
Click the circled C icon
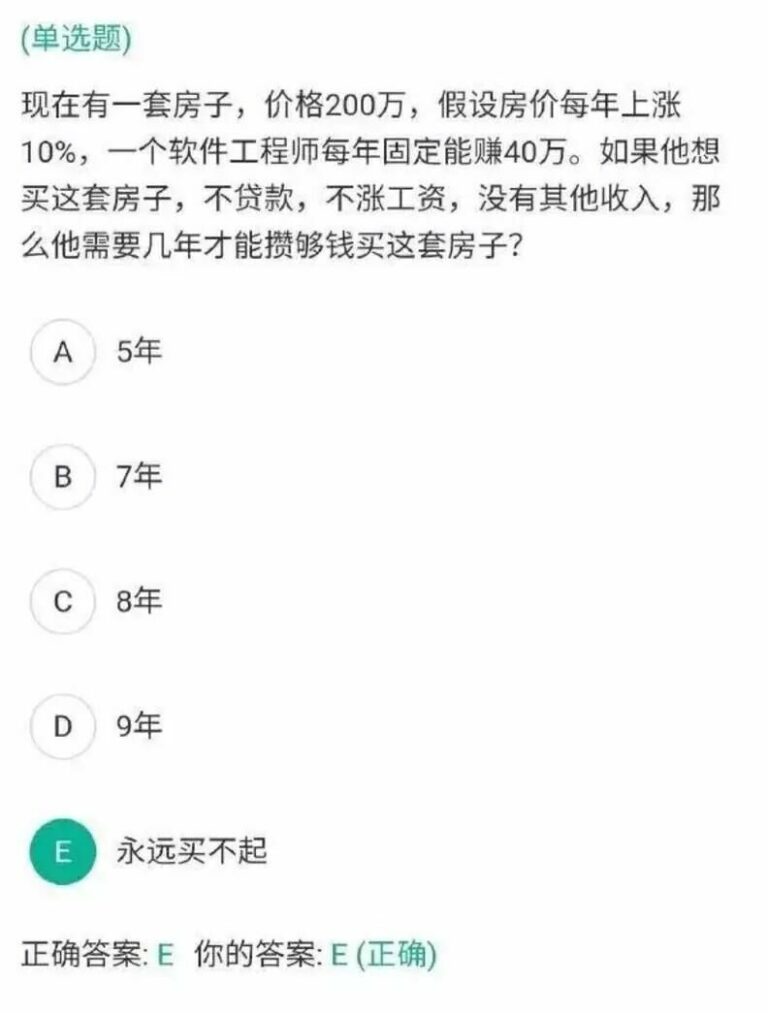point(64,599)
